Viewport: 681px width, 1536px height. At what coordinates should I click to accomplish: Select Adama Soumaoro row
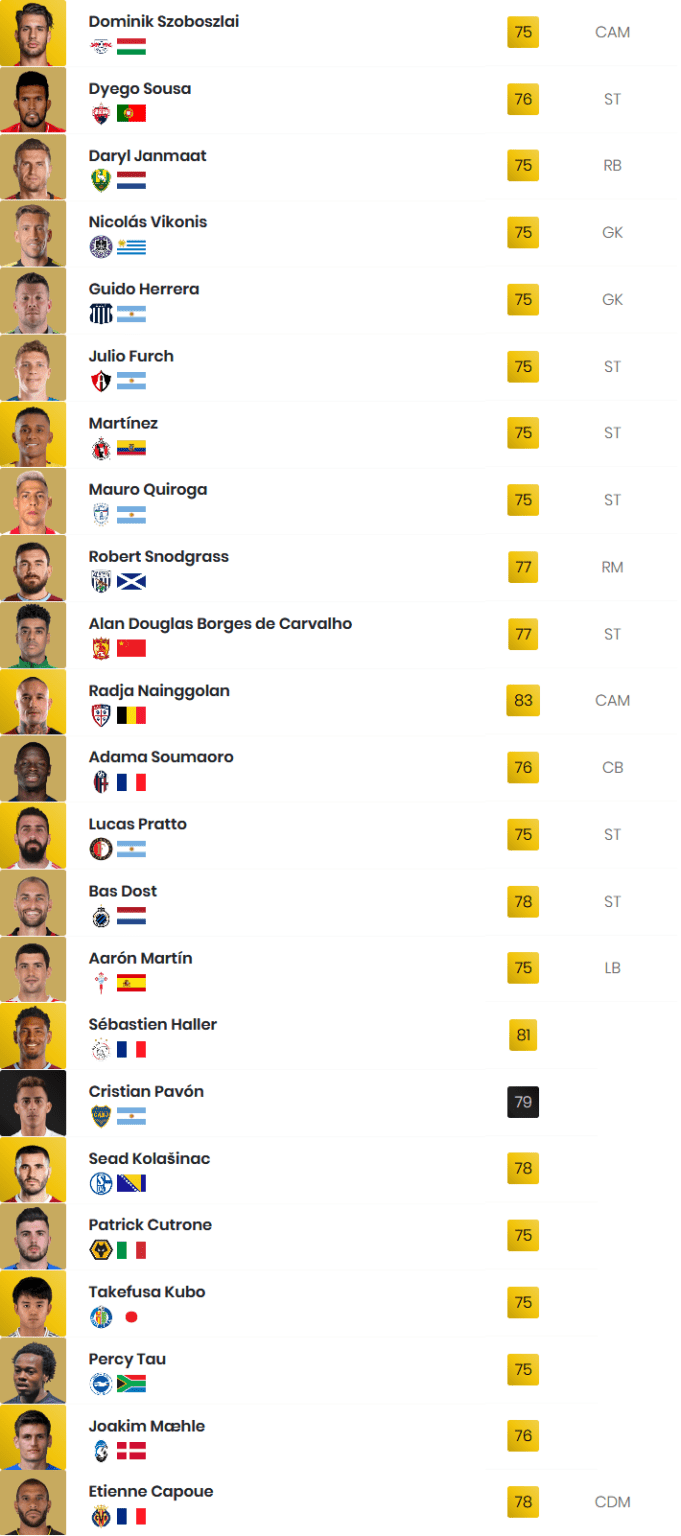(340, 769)
